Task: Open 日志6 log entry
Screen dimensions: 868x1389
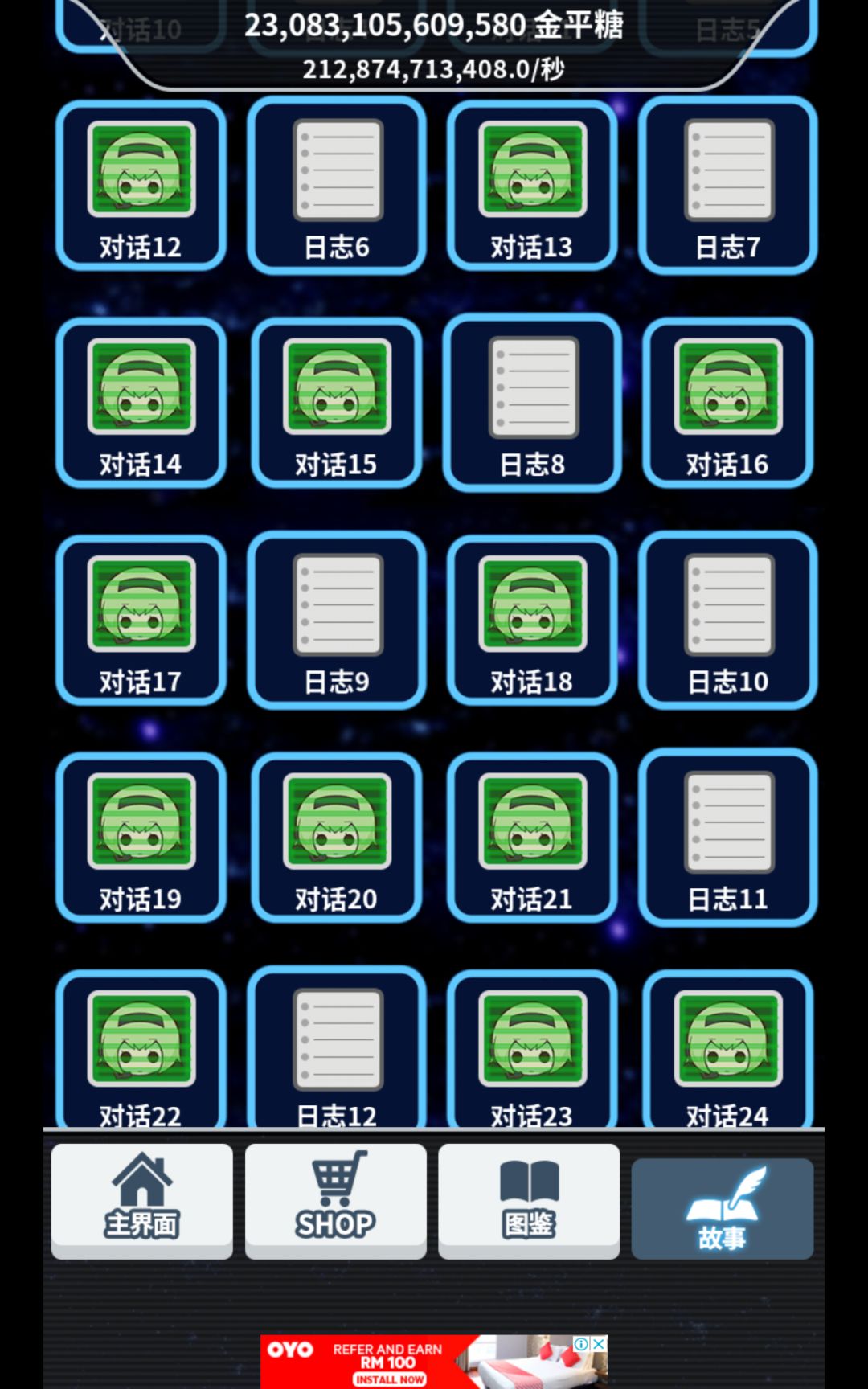Action: tap(336, 185)
